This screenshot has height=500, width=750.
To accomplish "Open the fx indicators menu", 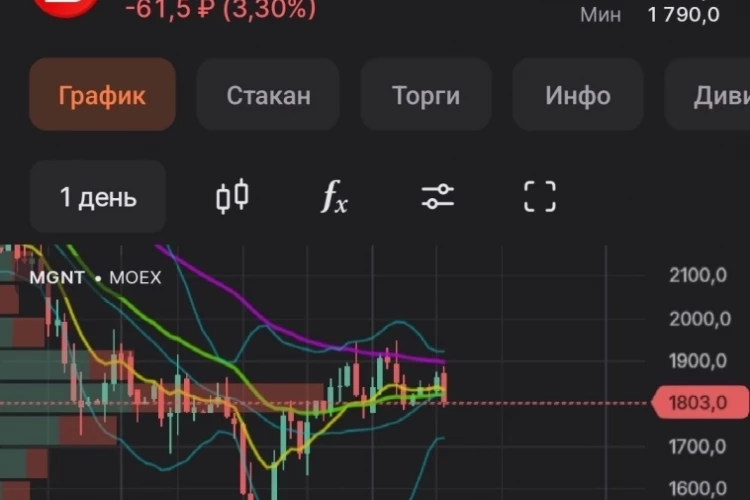I will click(x=334, y=196).
